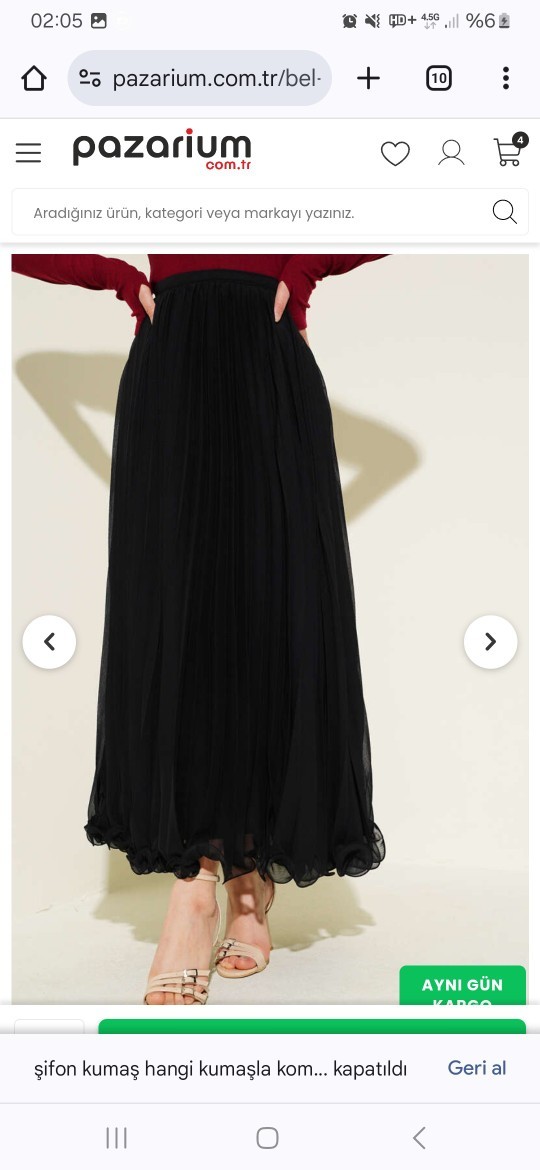Show the previous product image
540x1170 pixels.
click(49, 642)
